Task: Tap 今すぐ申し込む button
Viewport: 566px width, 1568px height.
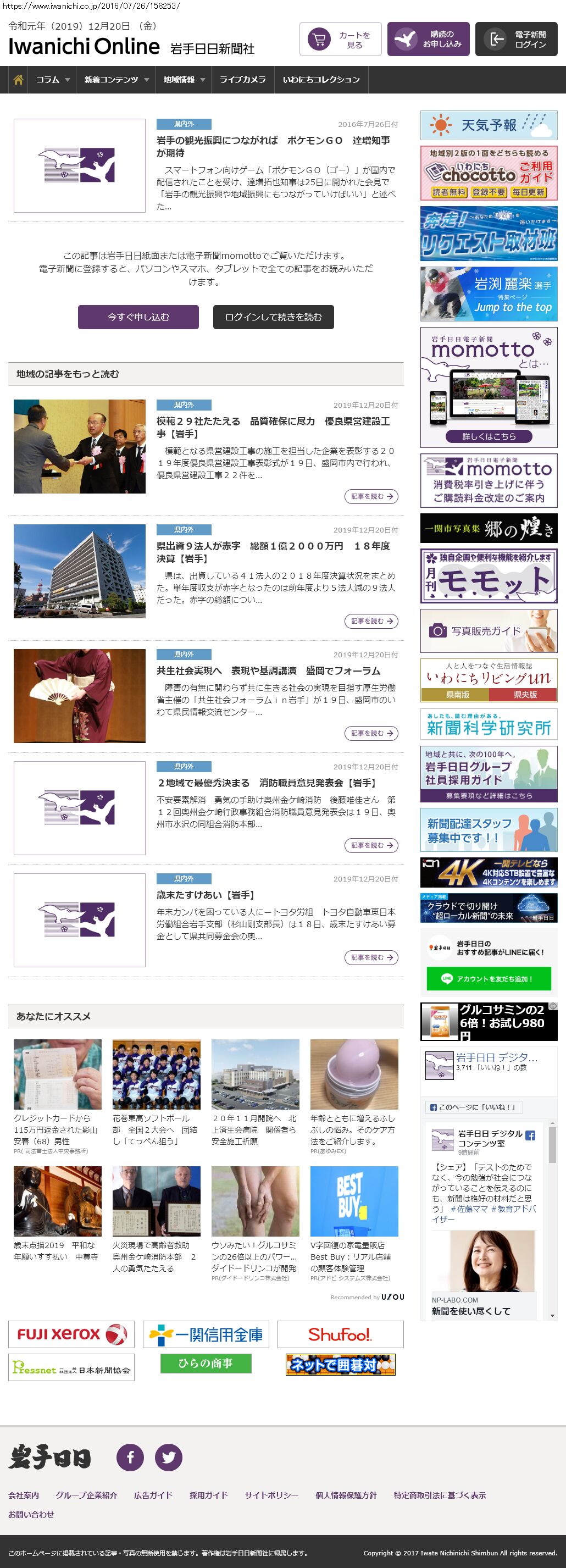Action: pyautogui.click(x=138, y=317)
